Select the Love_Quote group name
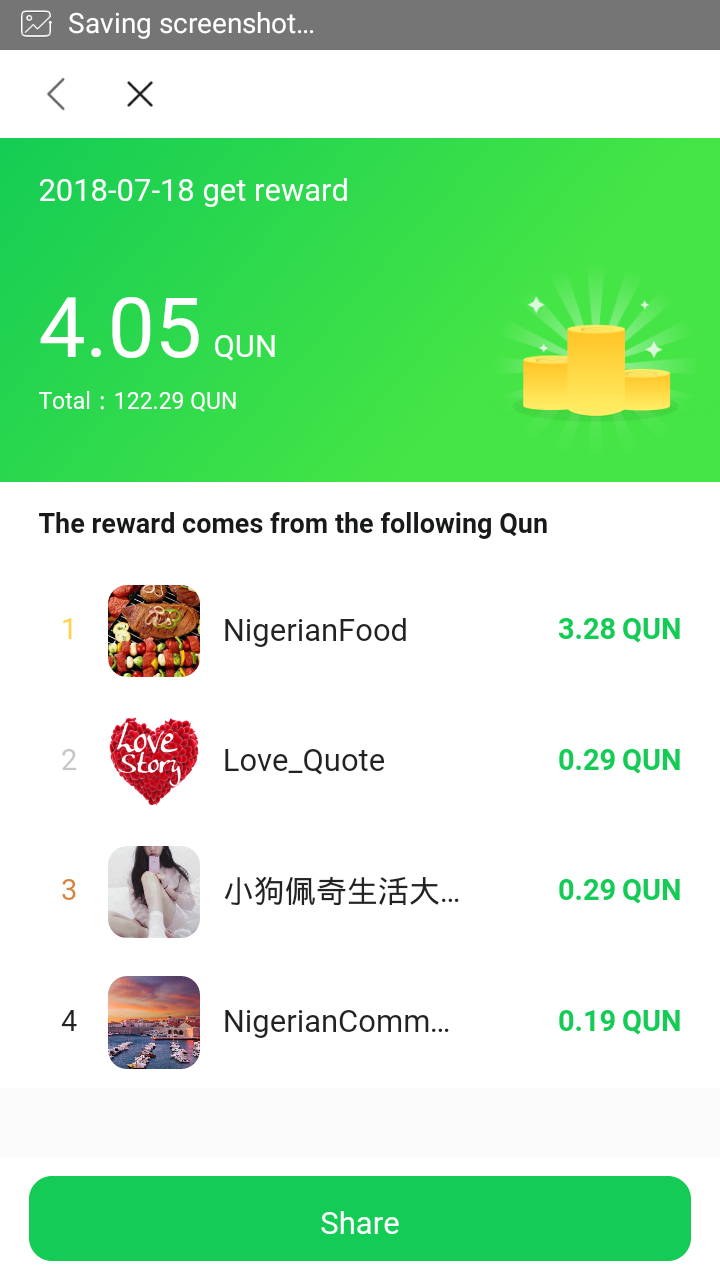 pos(303,761)
